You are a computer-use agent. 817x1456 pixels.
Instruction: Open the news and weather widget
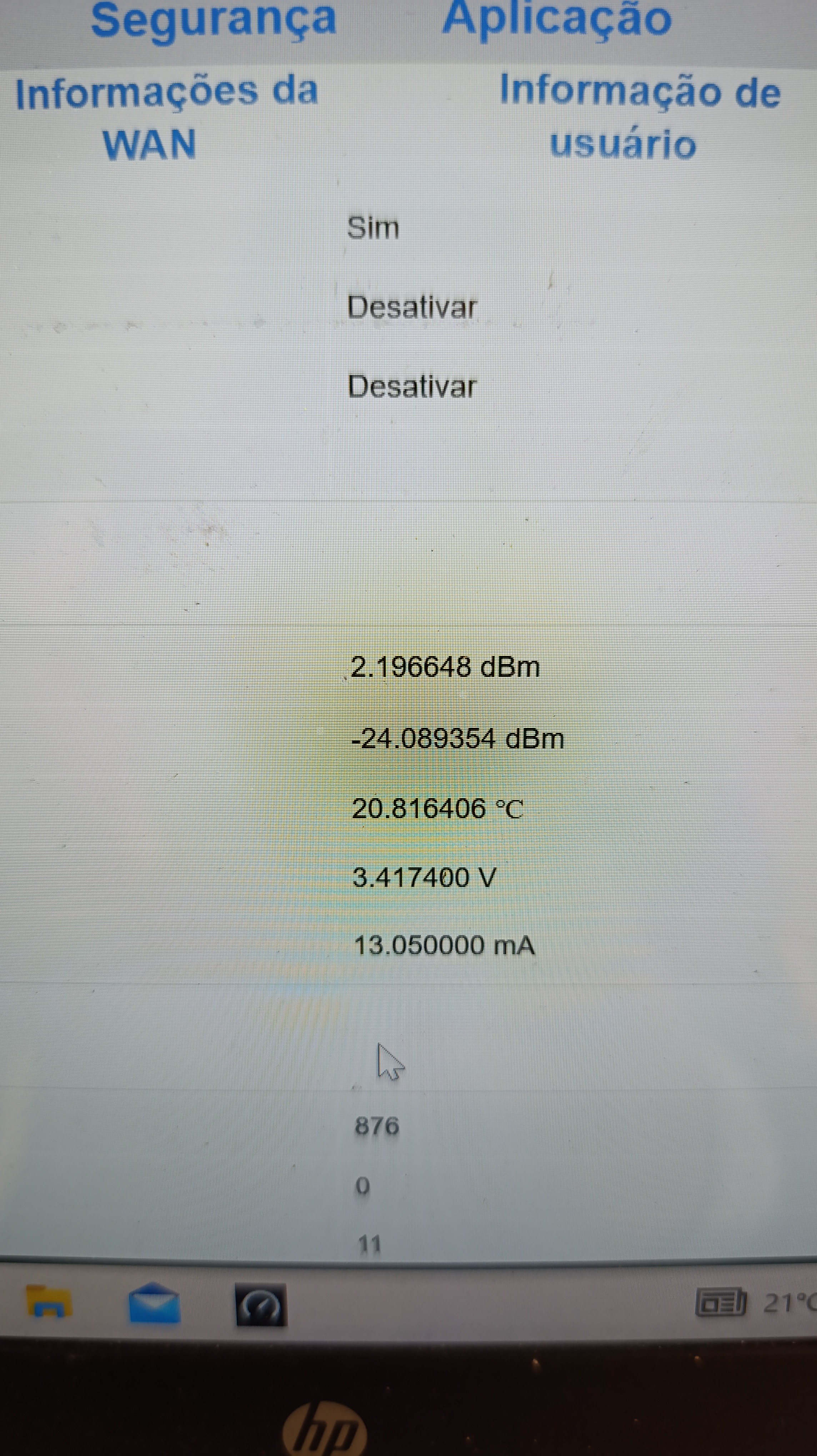tap(752, 1302)
